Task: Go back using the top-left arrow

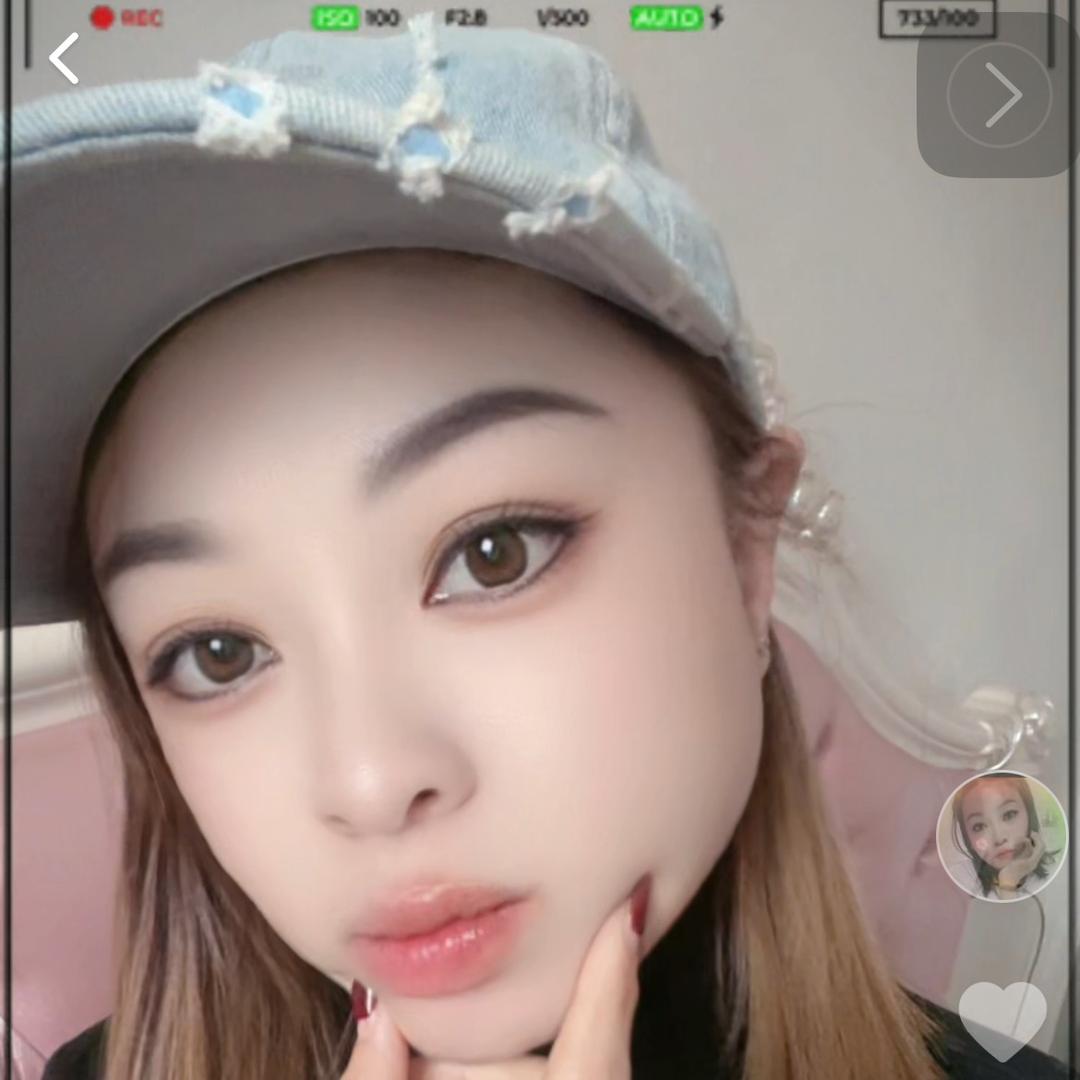Action: tap(65, 58)
